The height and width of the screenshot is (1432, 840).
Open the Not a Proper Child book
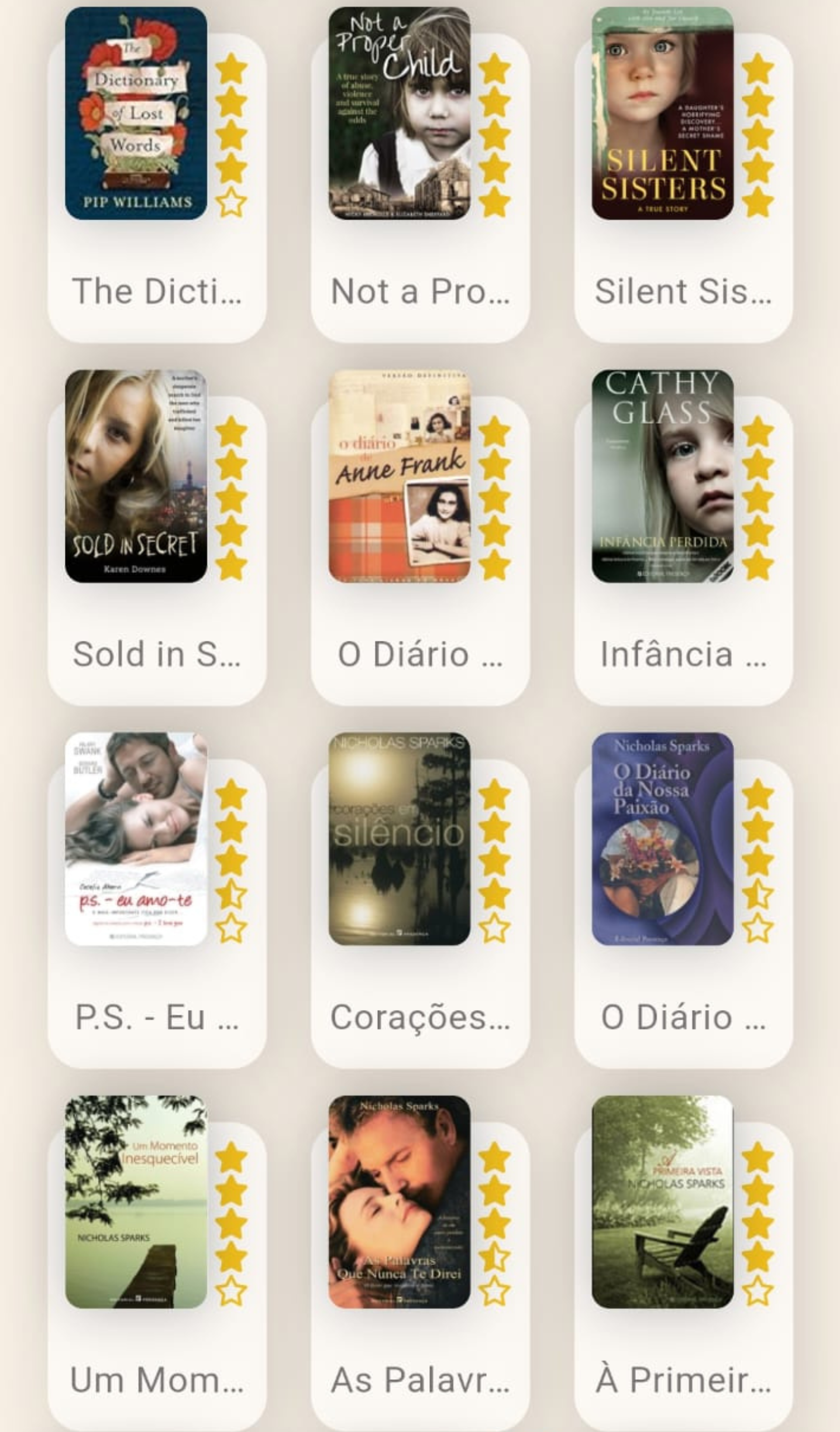399,114
